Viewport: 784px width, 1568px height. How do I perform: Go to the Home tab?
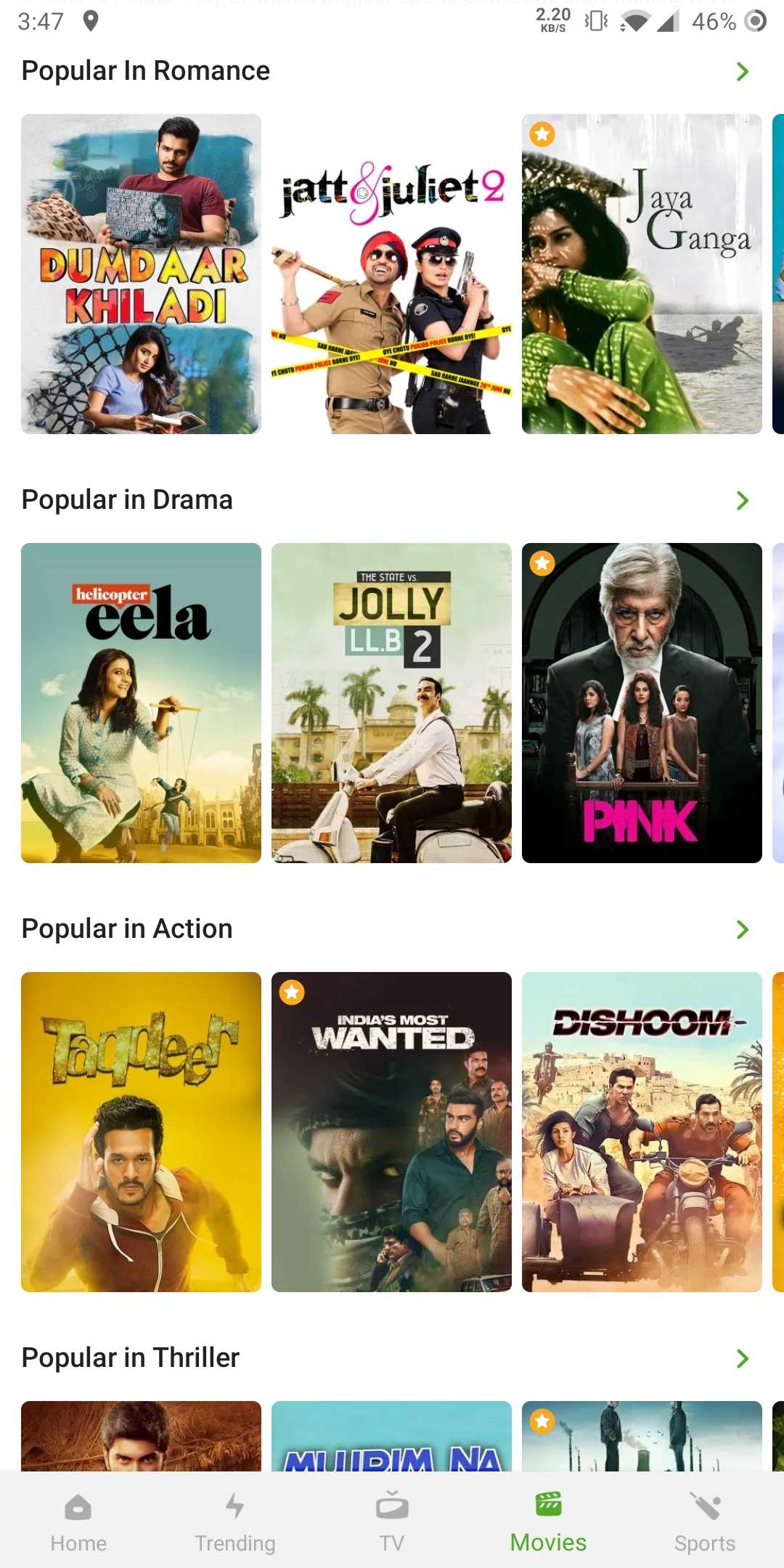click(x=78, y=1522)
